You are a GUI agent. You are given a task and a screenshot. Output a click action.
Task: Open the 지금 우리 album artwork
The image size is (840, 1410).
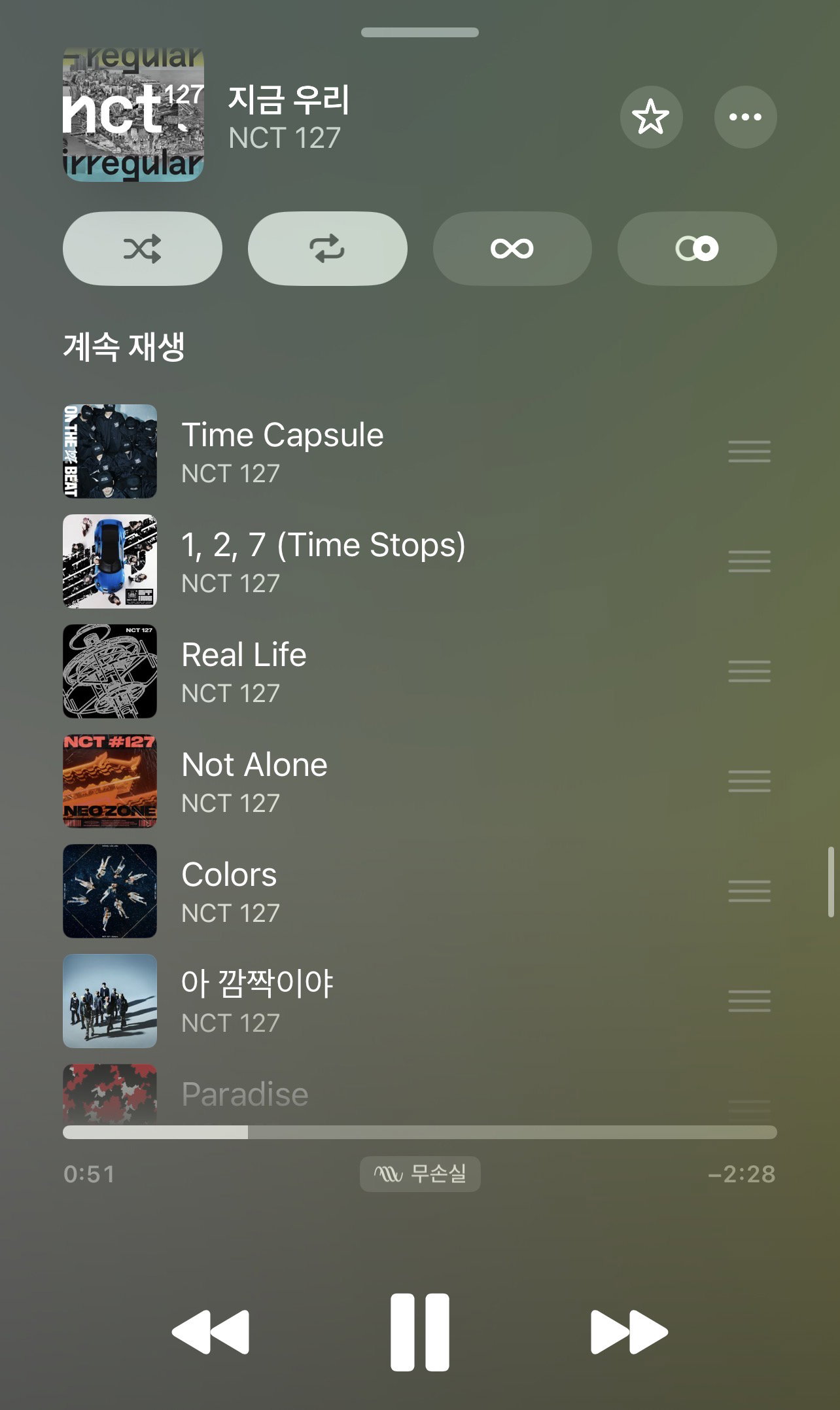click(x=133, y=115)
